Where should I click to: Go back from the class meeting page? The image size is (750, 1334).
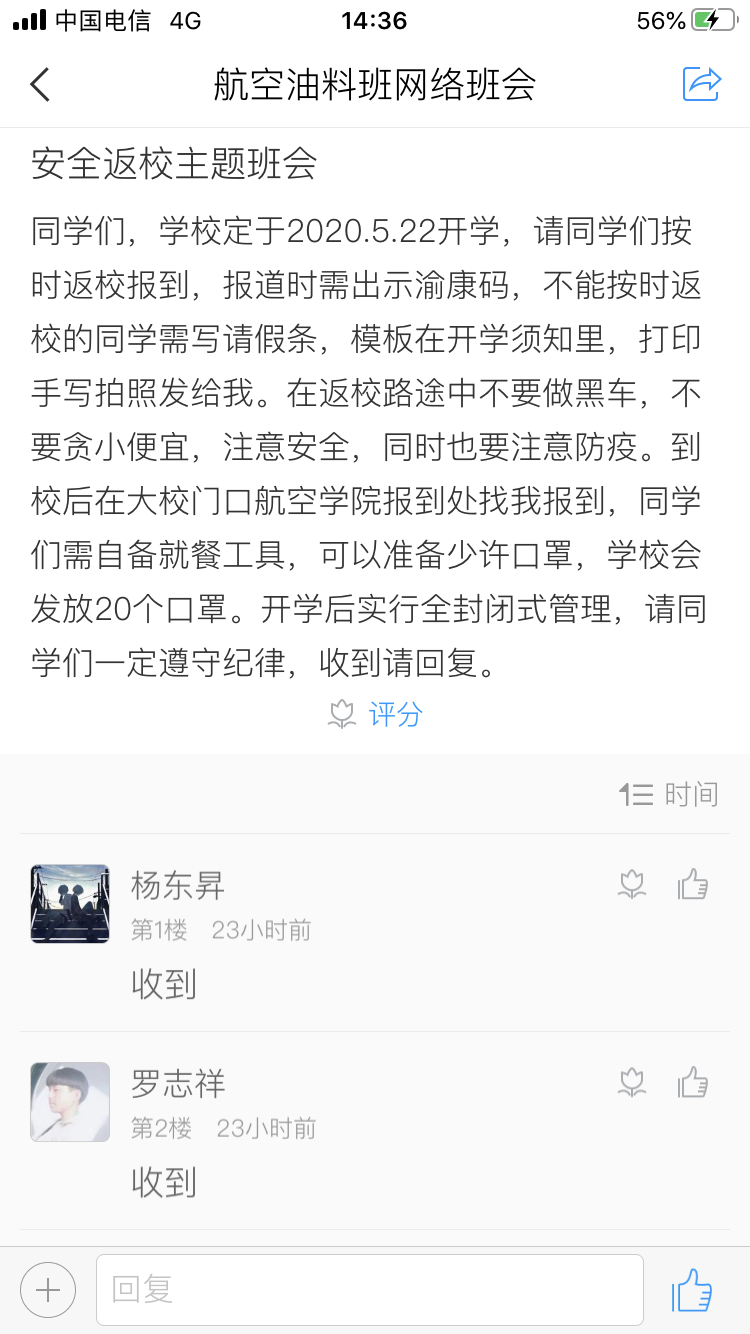pos(40,85)
